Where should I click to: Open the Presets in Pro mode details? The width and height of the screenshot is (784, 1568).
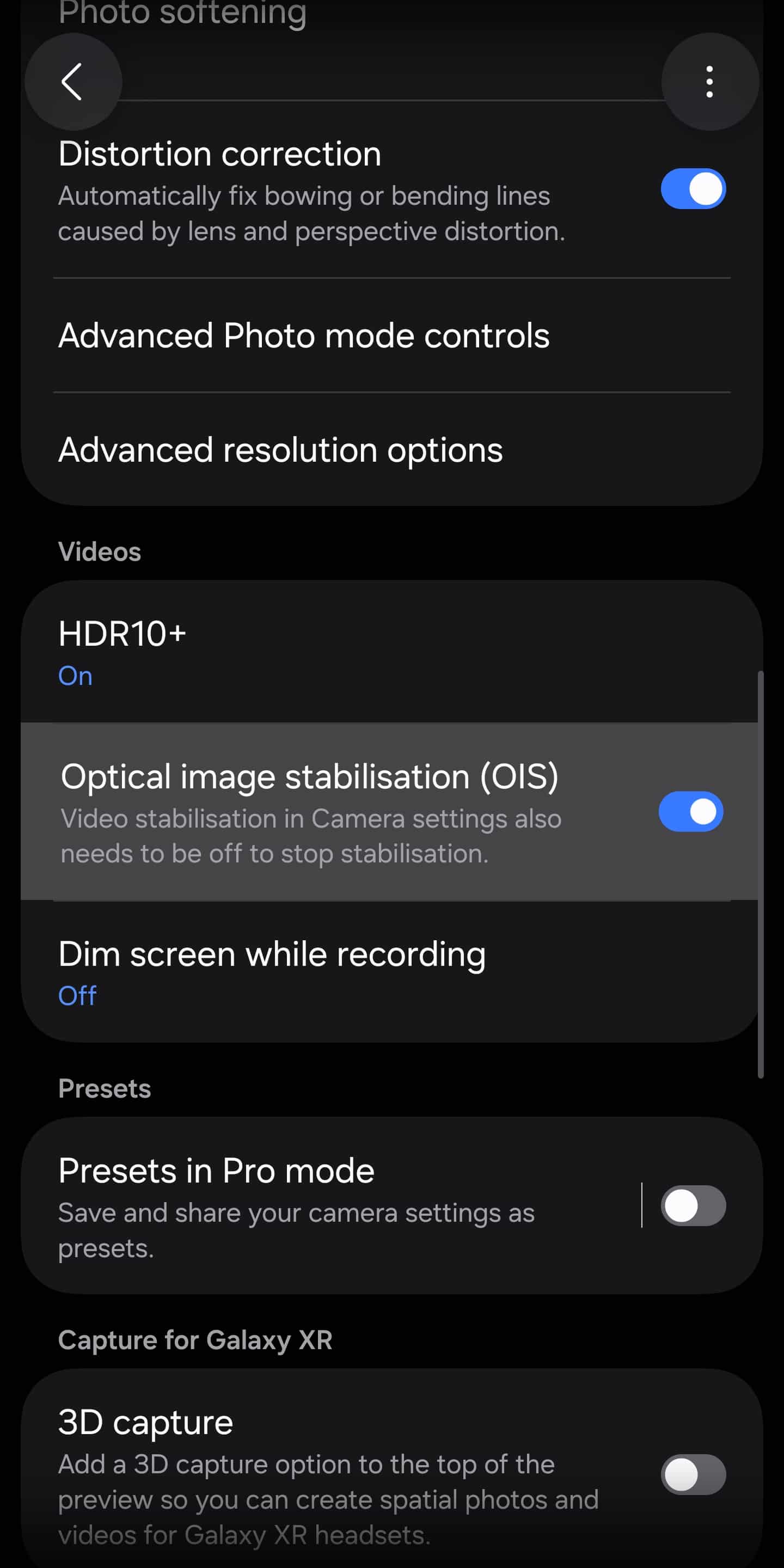point(304,1205)
